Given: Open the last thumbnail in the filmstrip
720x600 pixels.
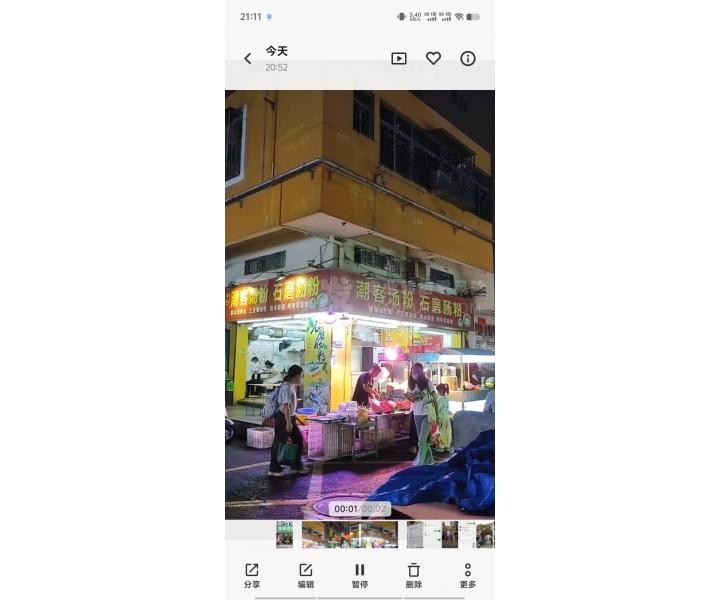Looking at the screenshot, I should coord(485,534).
